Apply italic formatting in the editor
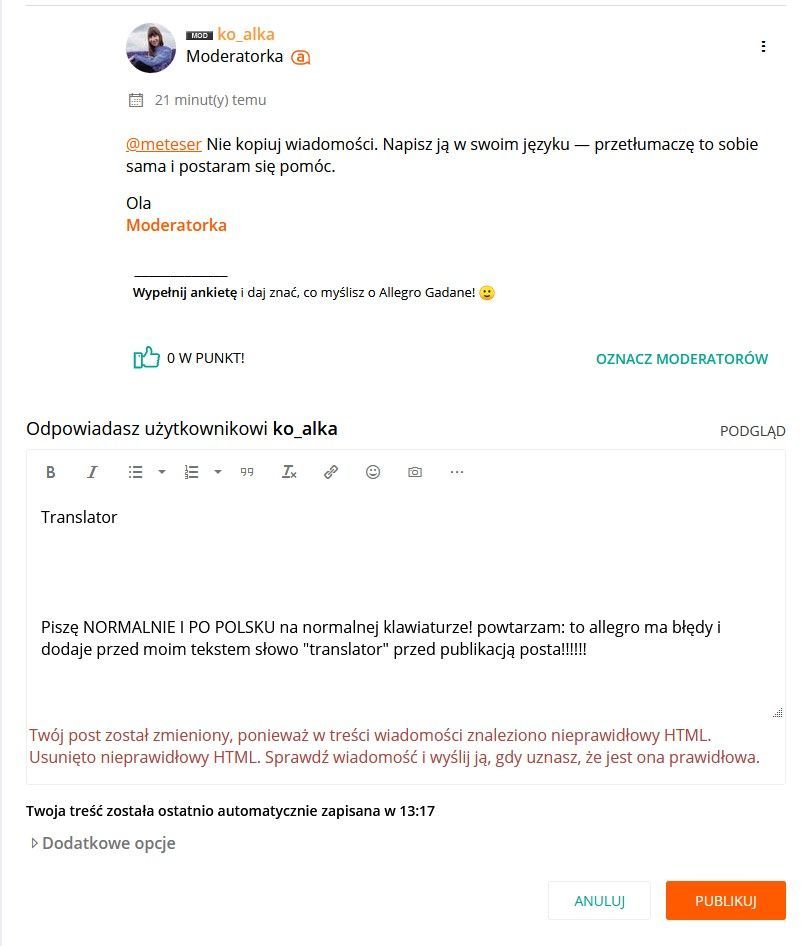 [93, 472]
